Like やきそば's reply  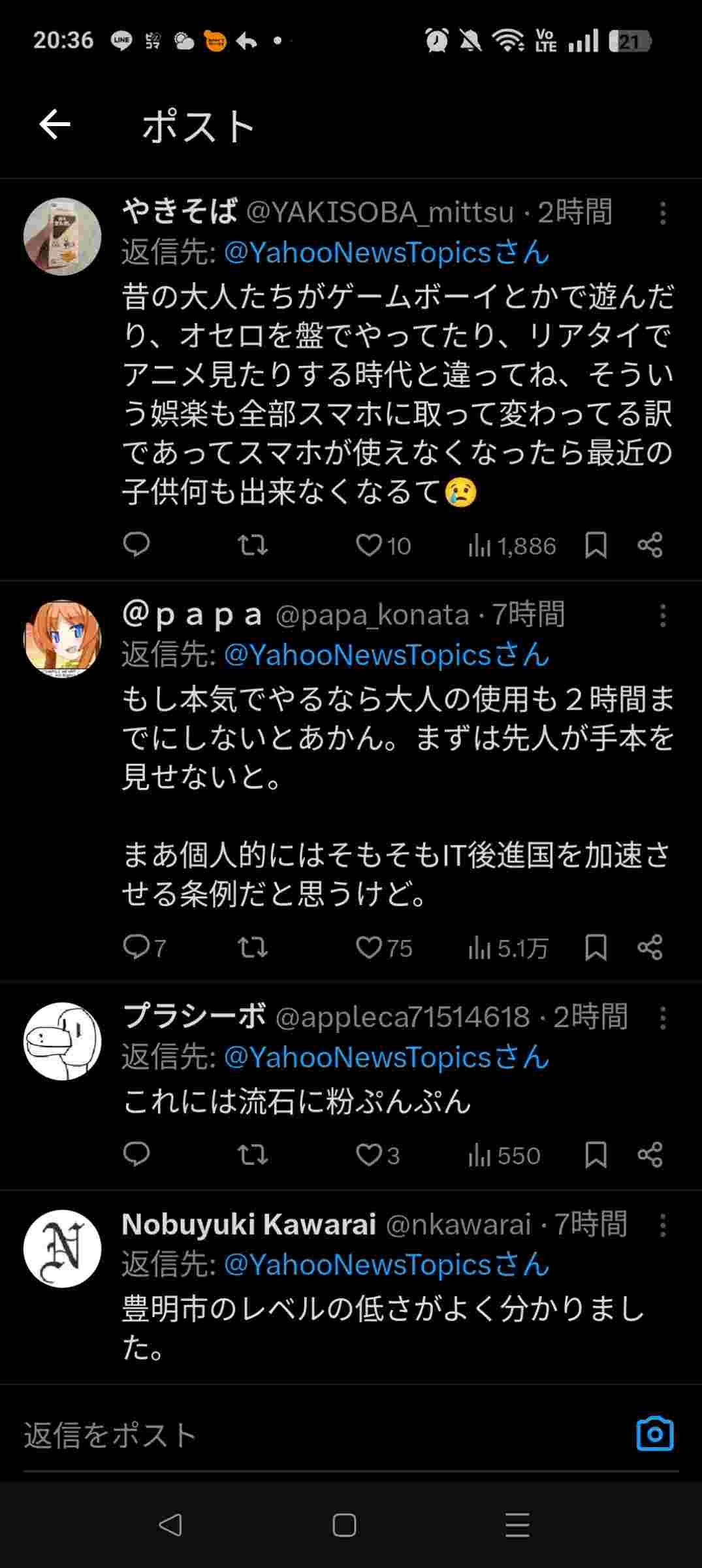coord(369,546)
